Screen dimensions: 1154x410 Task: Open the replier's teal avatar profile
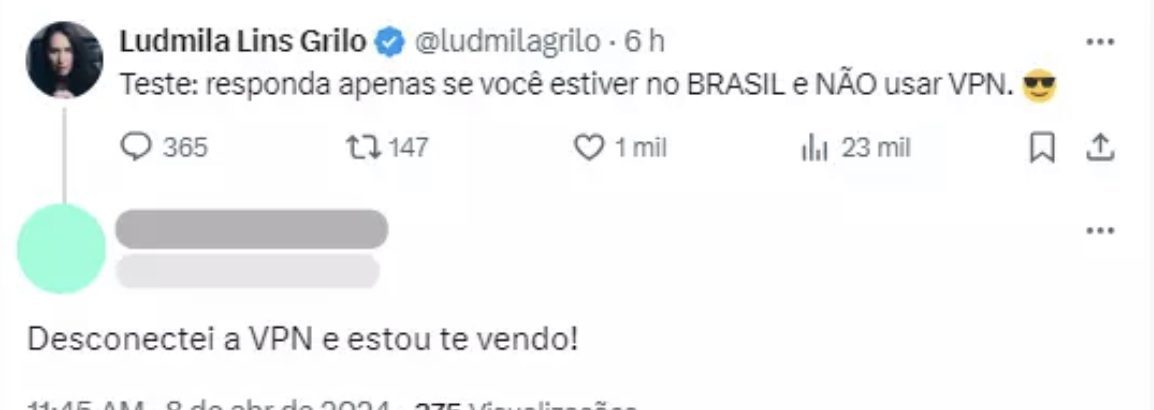(x=62, y=249)
